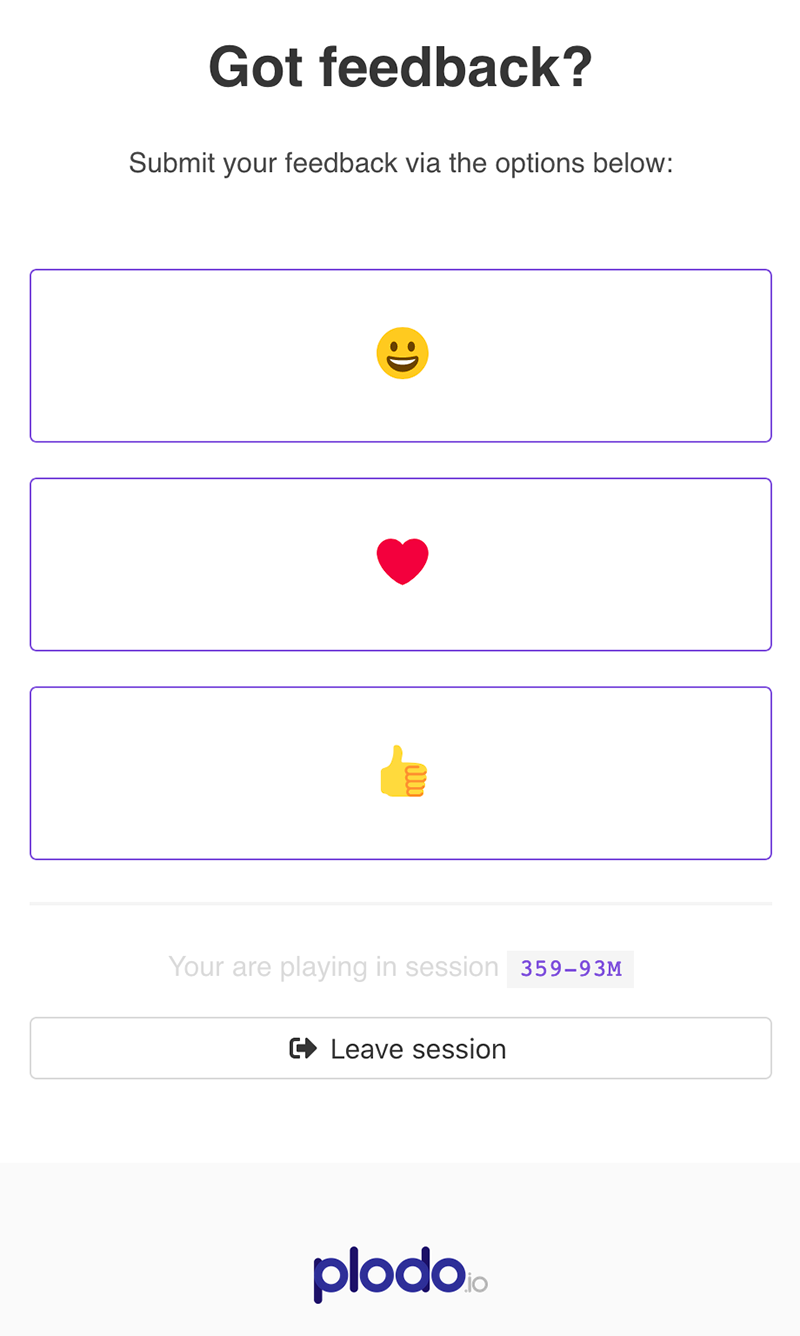
Task: Tap Leave session button
Action: point(401,1048)
